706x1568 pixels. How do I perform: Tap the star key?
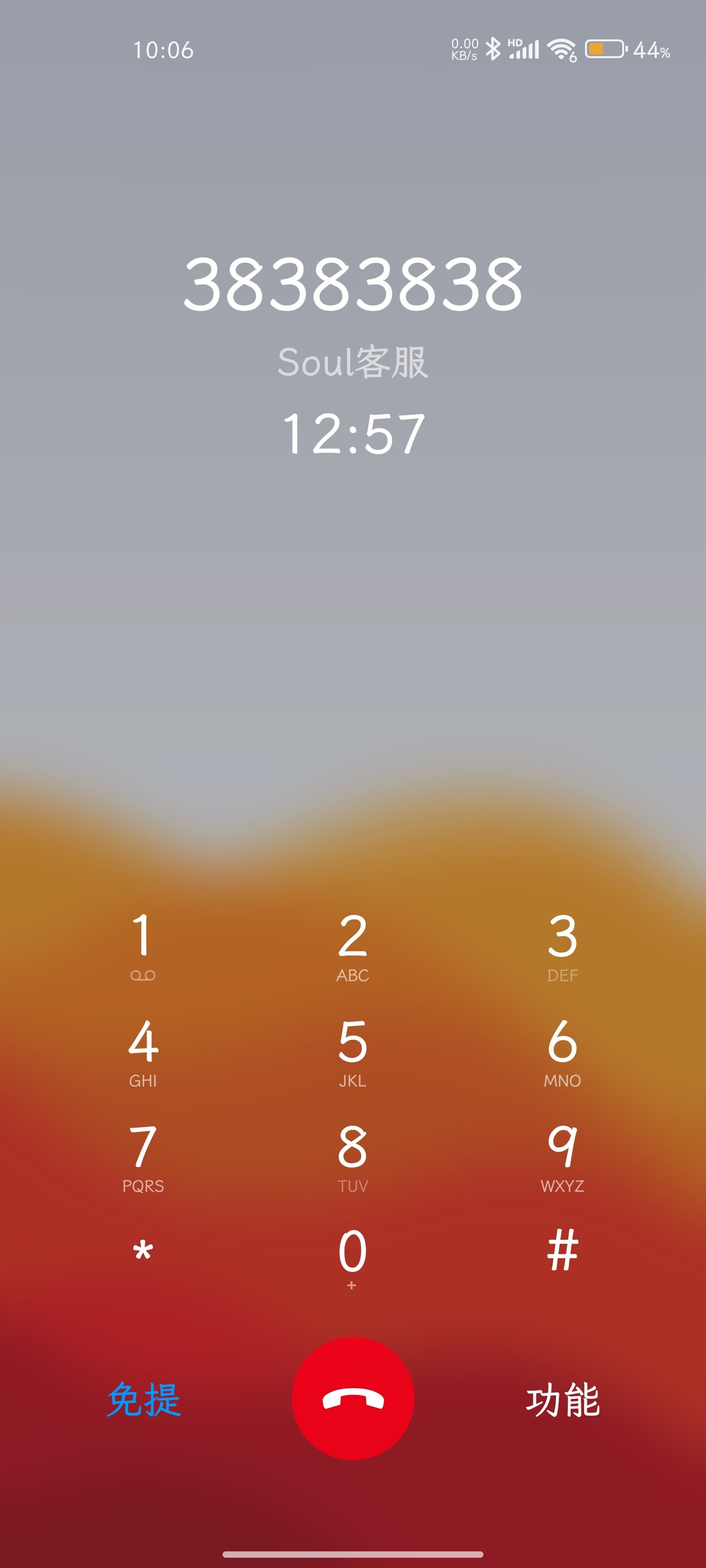(x=143, y=1254)
